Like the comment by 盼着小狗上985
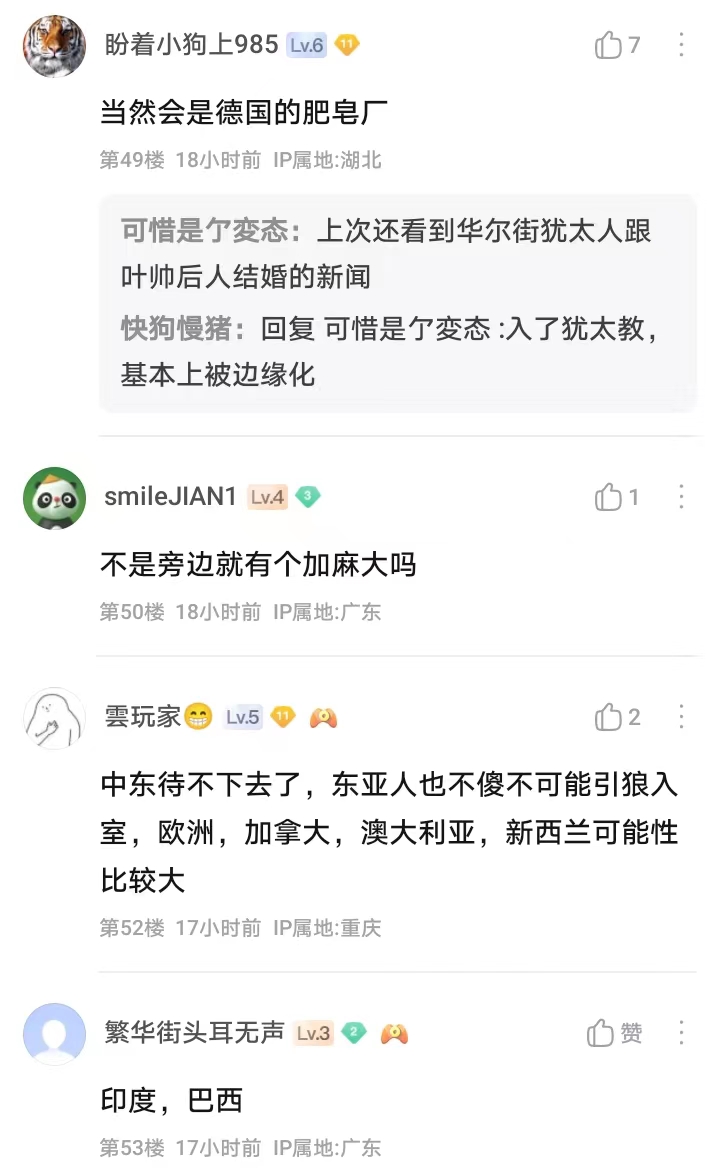The width and height of the screenshot is (720, 1169). [x=617, y=45]
